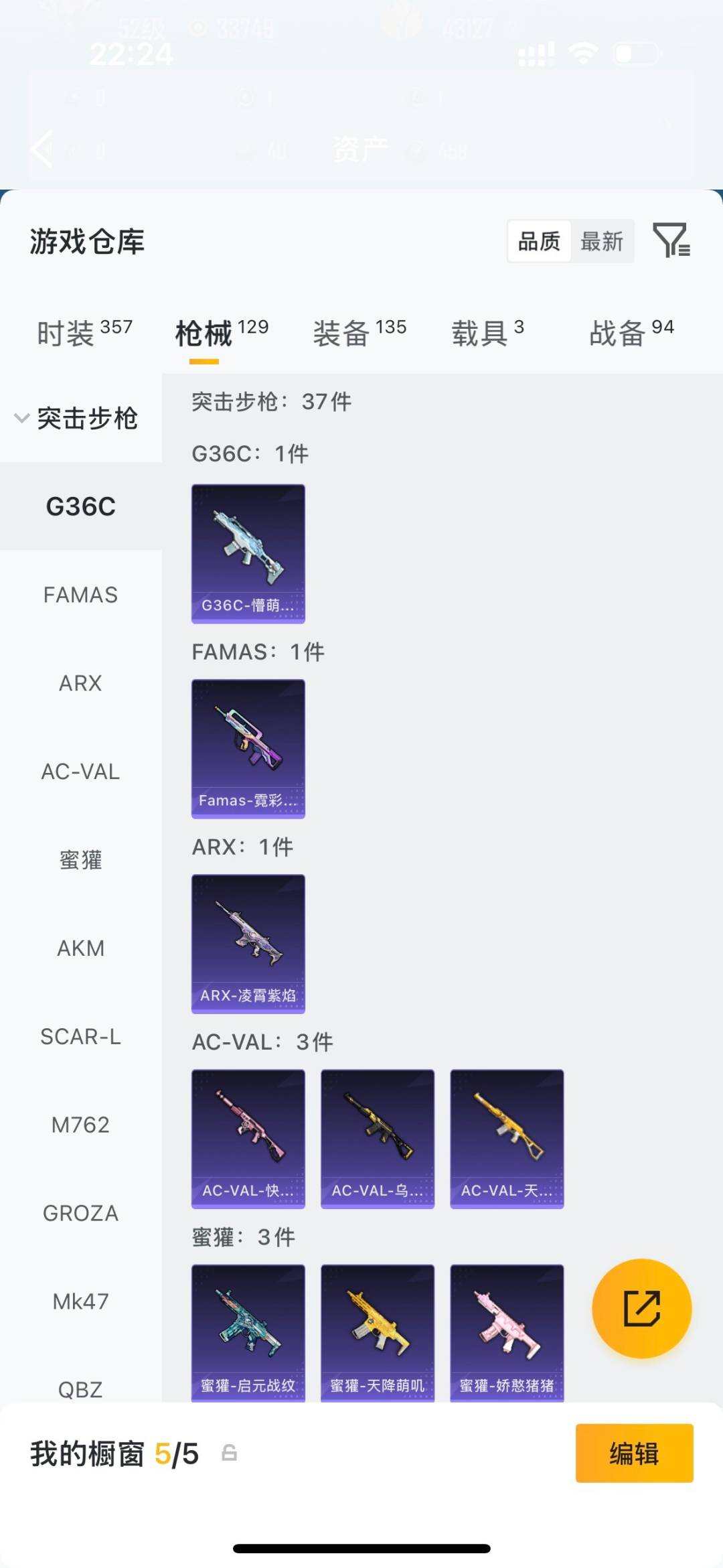Switch sorting to 最新
723x1568 pixels.
pyautogui.click(x=602, y=242)
